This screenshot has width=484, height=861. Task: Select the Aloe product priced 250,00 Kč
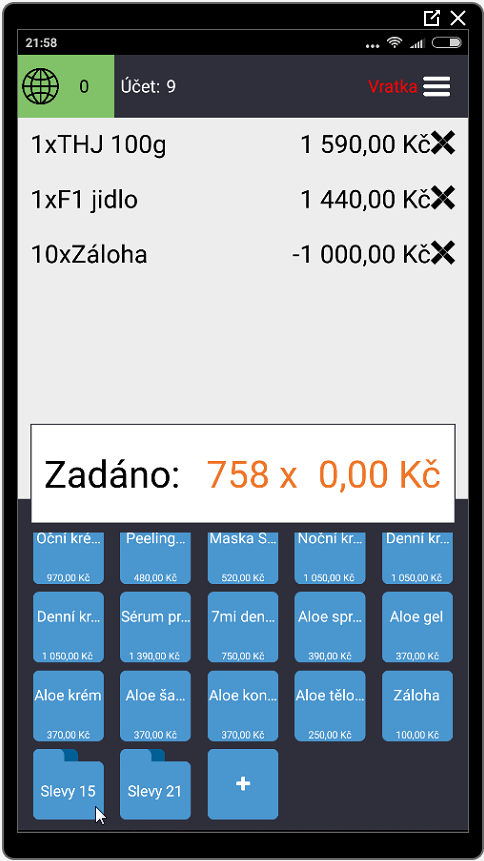click(x=330, y=706)
